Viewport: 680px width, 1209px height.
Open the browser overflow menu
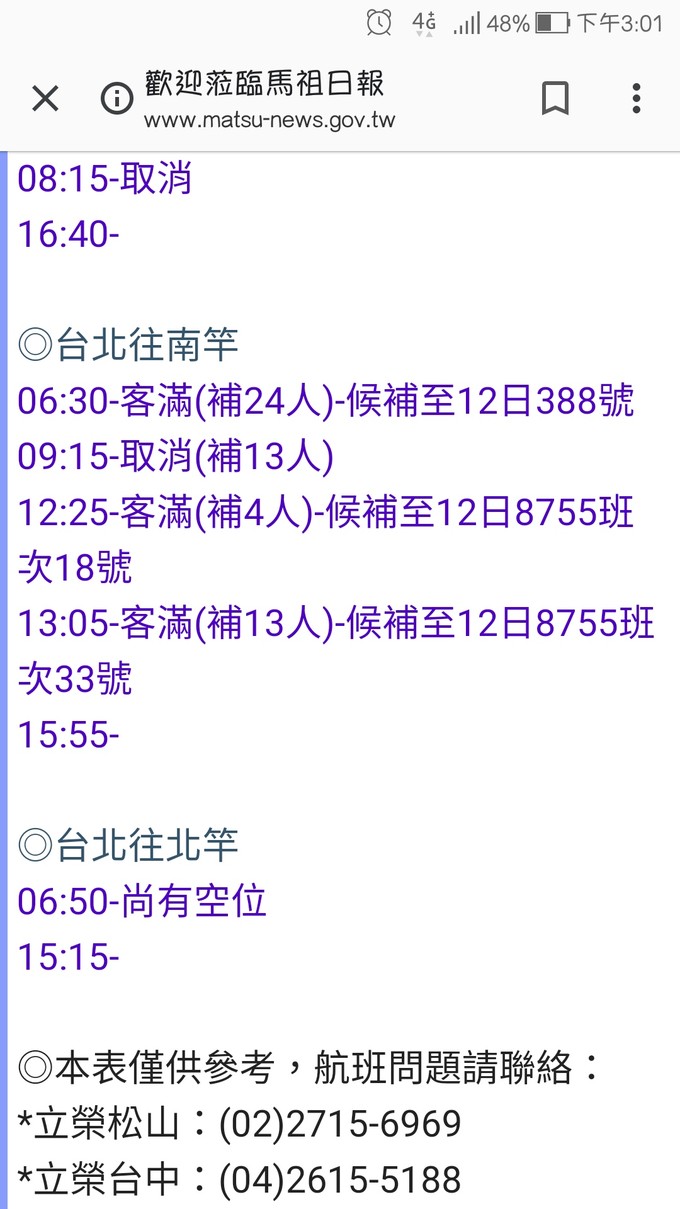(636, 99)
